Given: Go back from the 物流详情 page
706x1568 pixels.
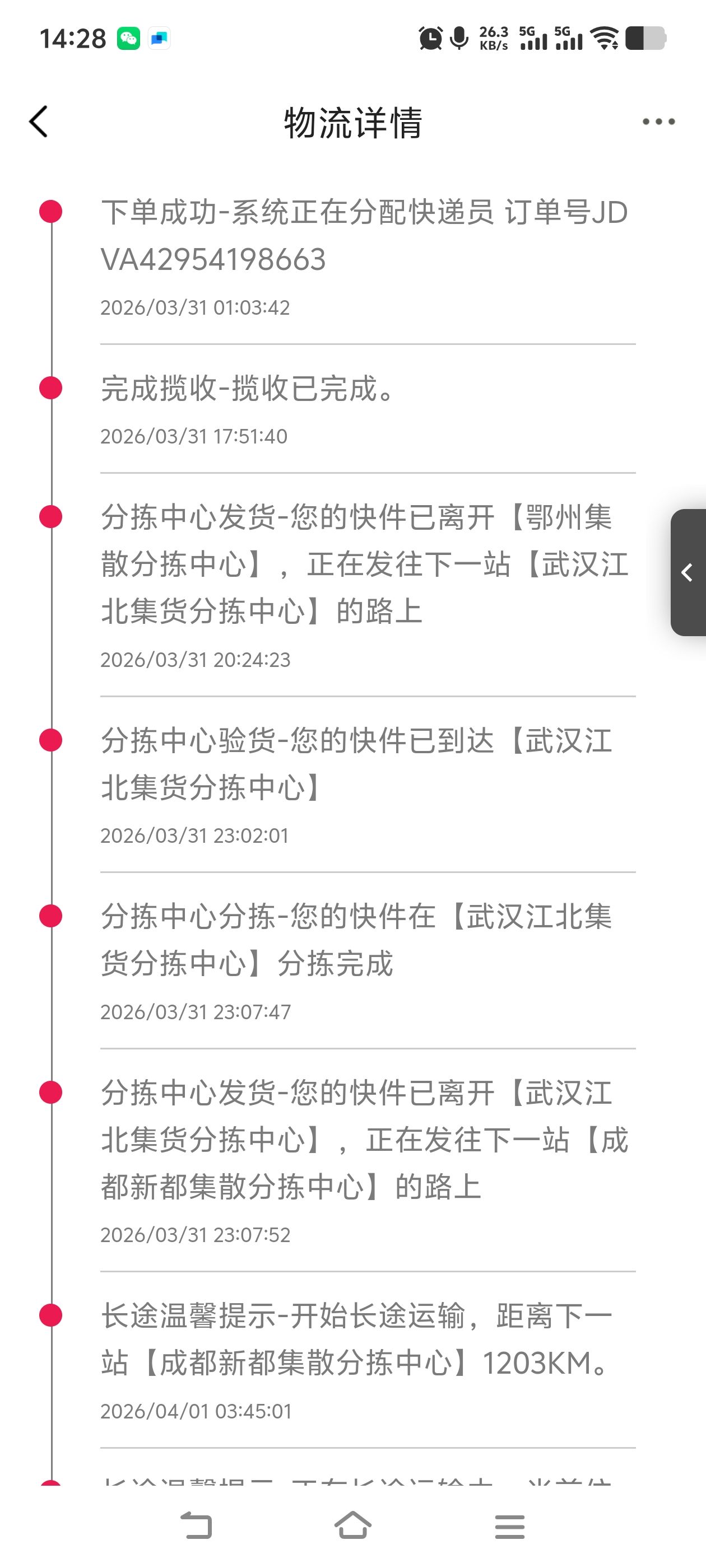Looking at the screenshot, I should point(38,122).
